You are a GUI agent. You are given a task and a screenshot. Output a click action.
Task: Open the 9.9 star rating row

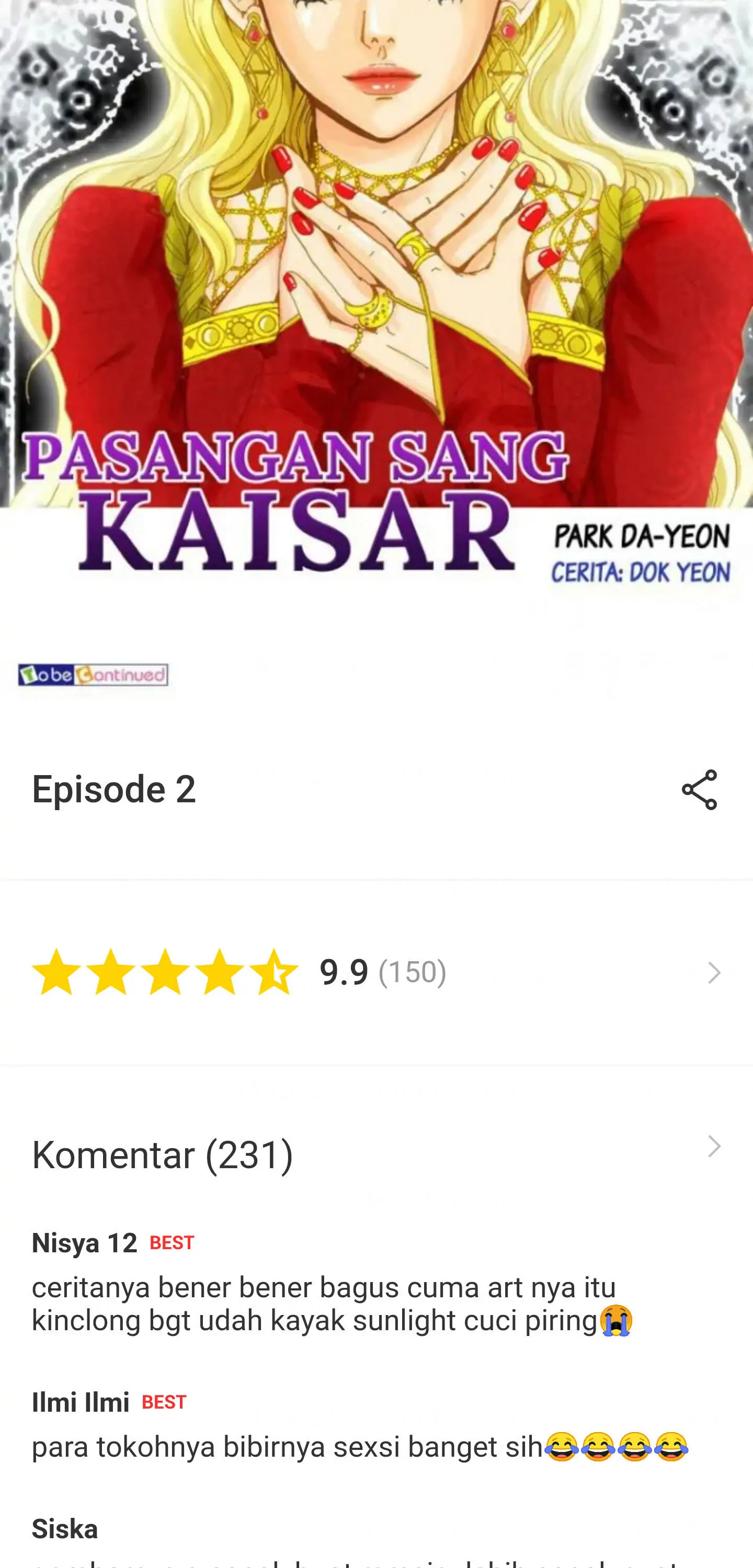point(376,972)
